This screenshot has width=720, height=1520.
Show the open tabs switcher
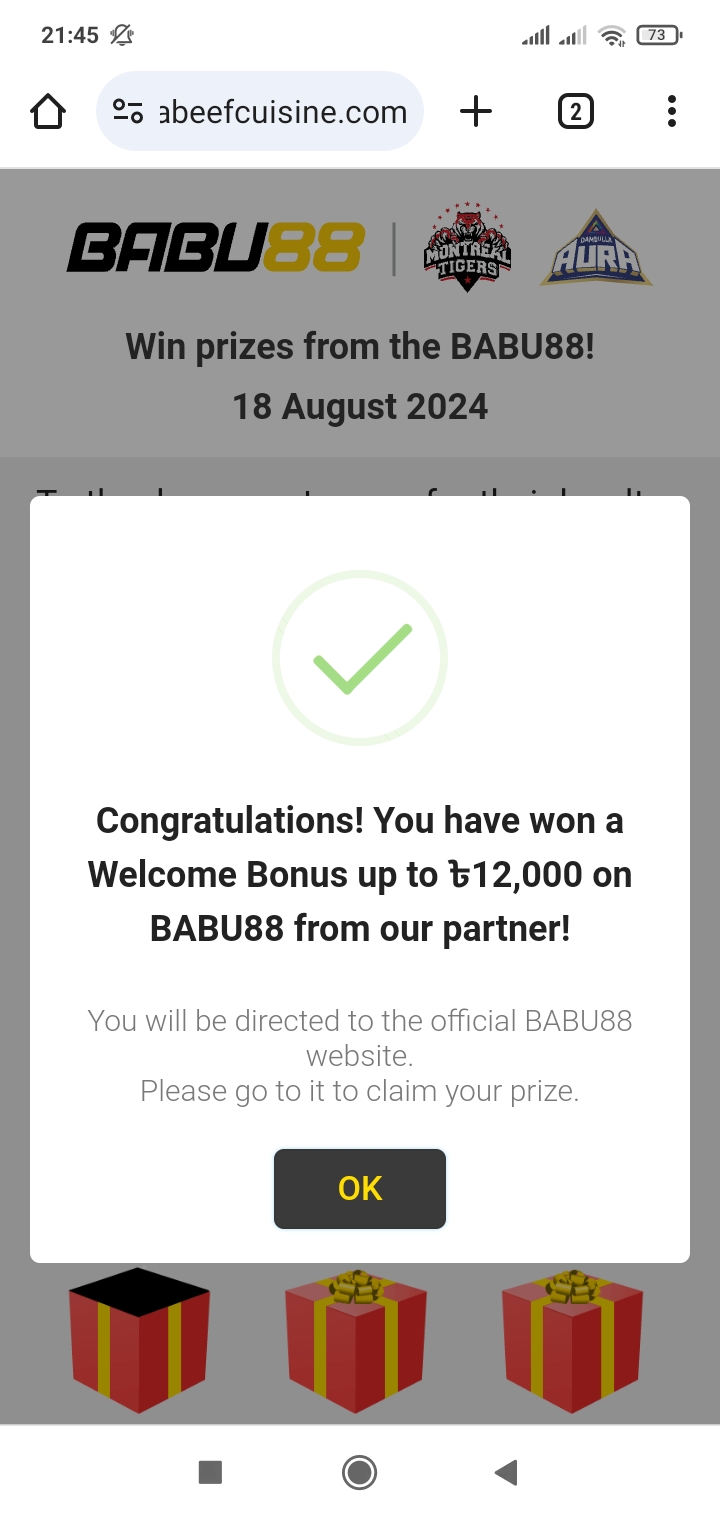[x=575, y=112]
